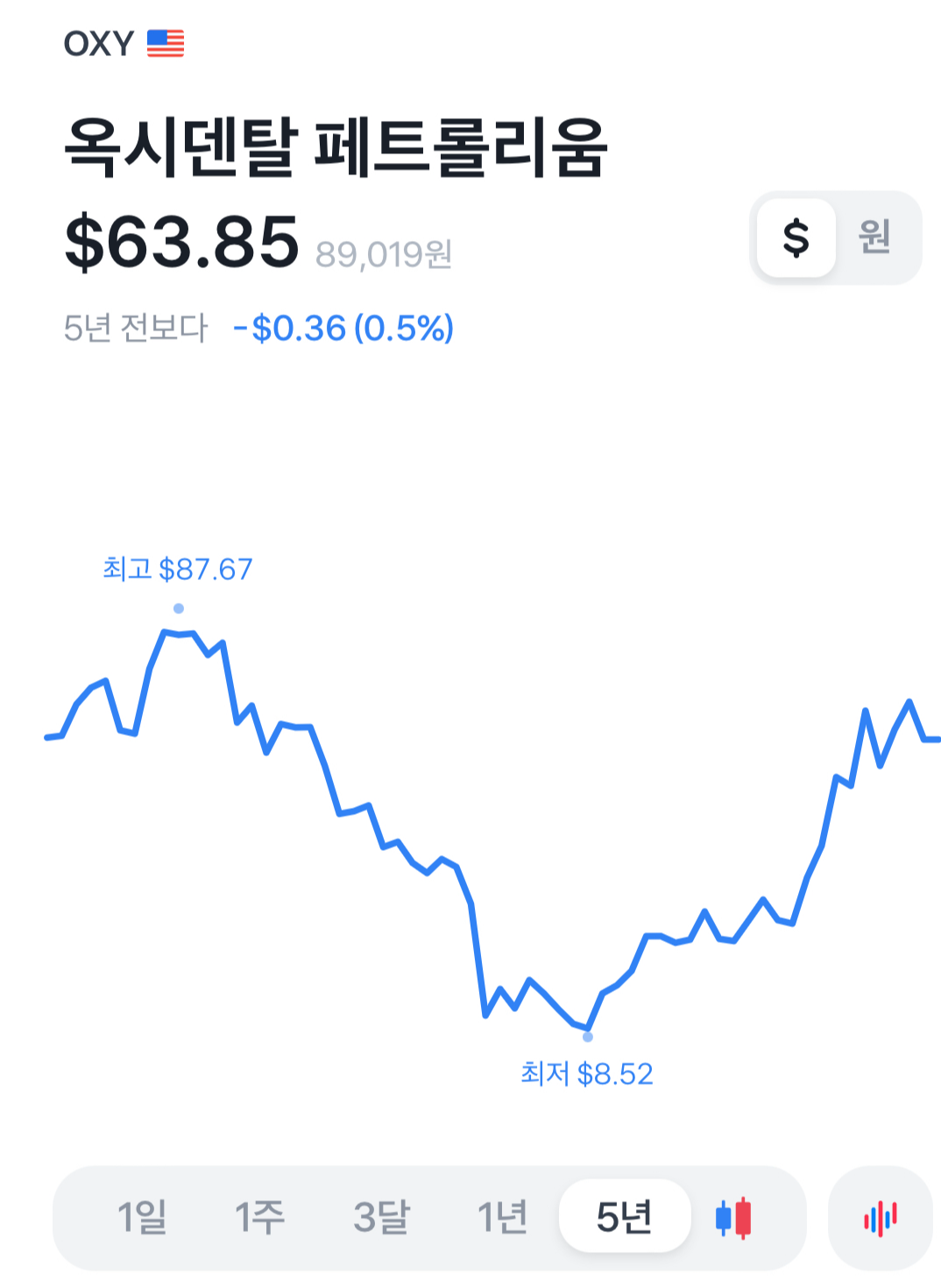941x1288 pixels.
Task: Switch price display to won (원)
Action: click(874, 237)
